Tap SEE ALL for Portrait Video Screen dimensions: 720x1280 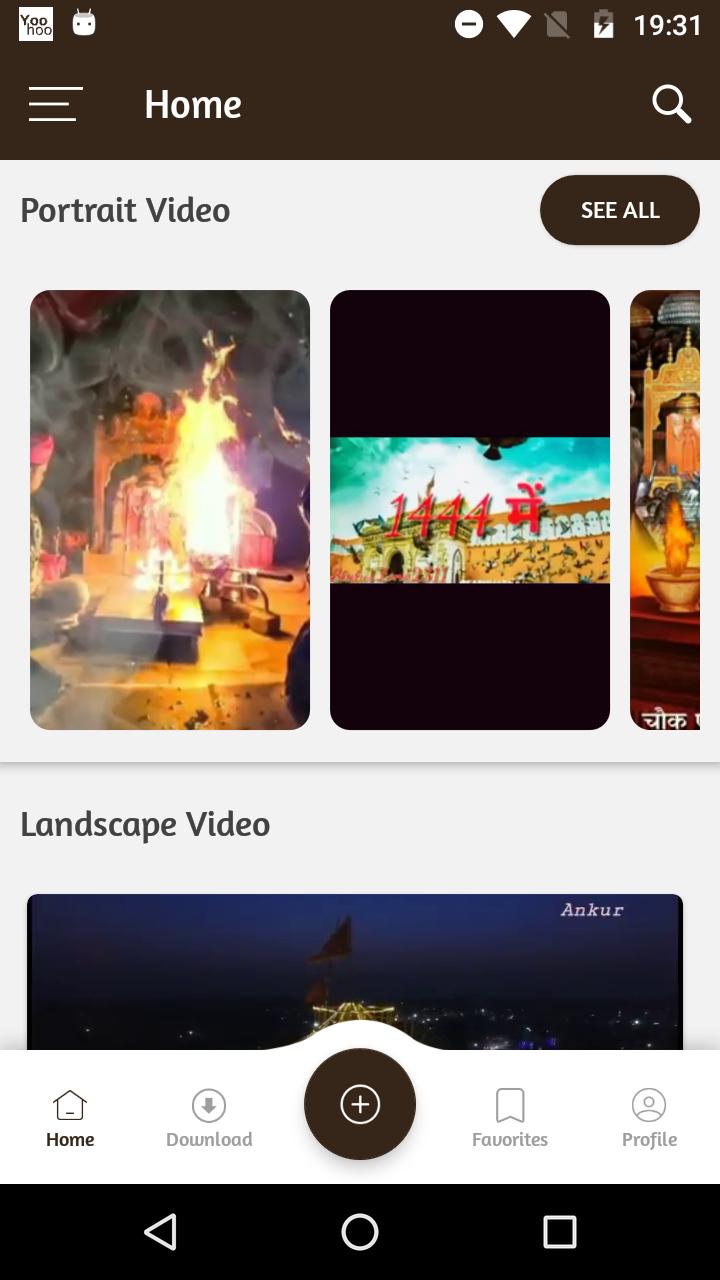pyautogui.click(x=619, y=210)
